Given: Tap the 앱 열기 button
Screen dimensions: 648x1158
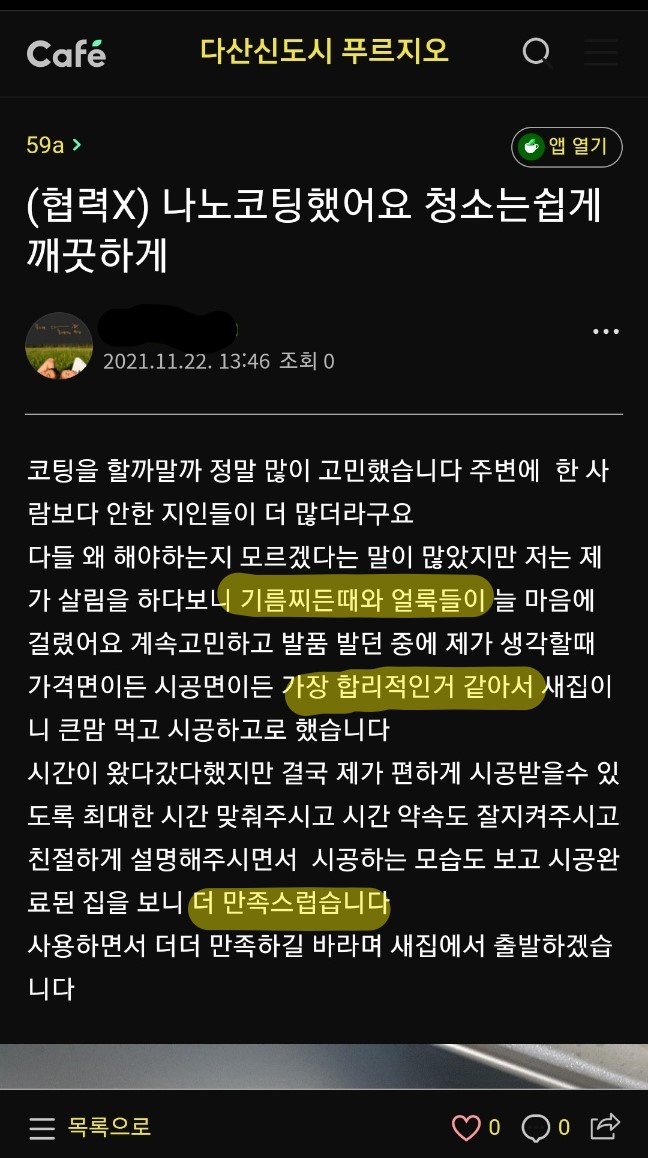Looking at the screenshot, I should (566, 147).
